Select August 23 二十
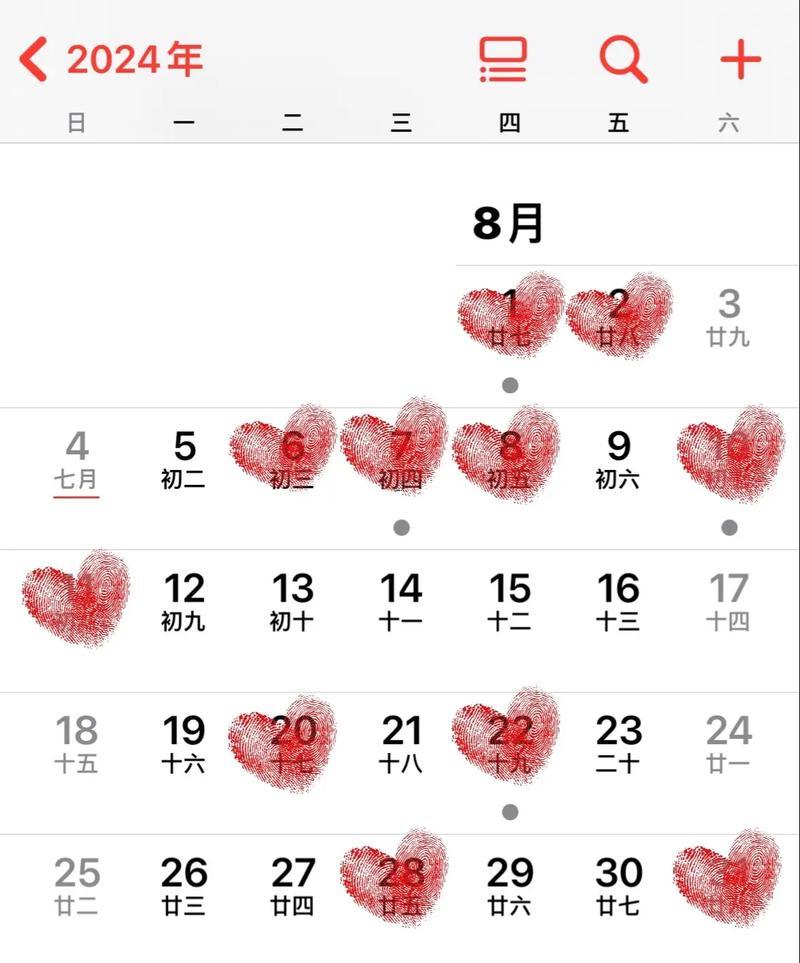Viewport: 800px width, 963px height. click(618, 744)
